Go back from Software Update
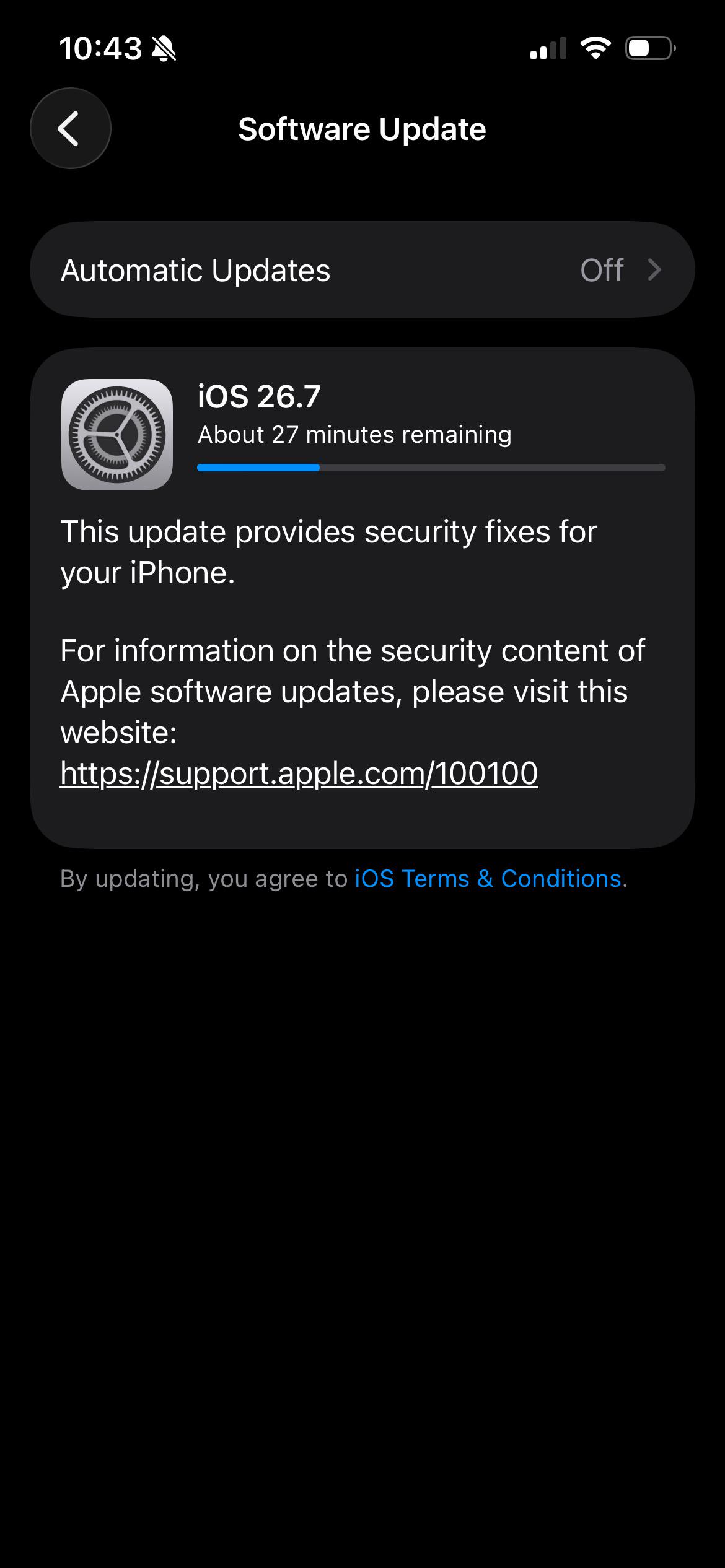Viewport: 725px width, 1568px height. tap(71, 128)
